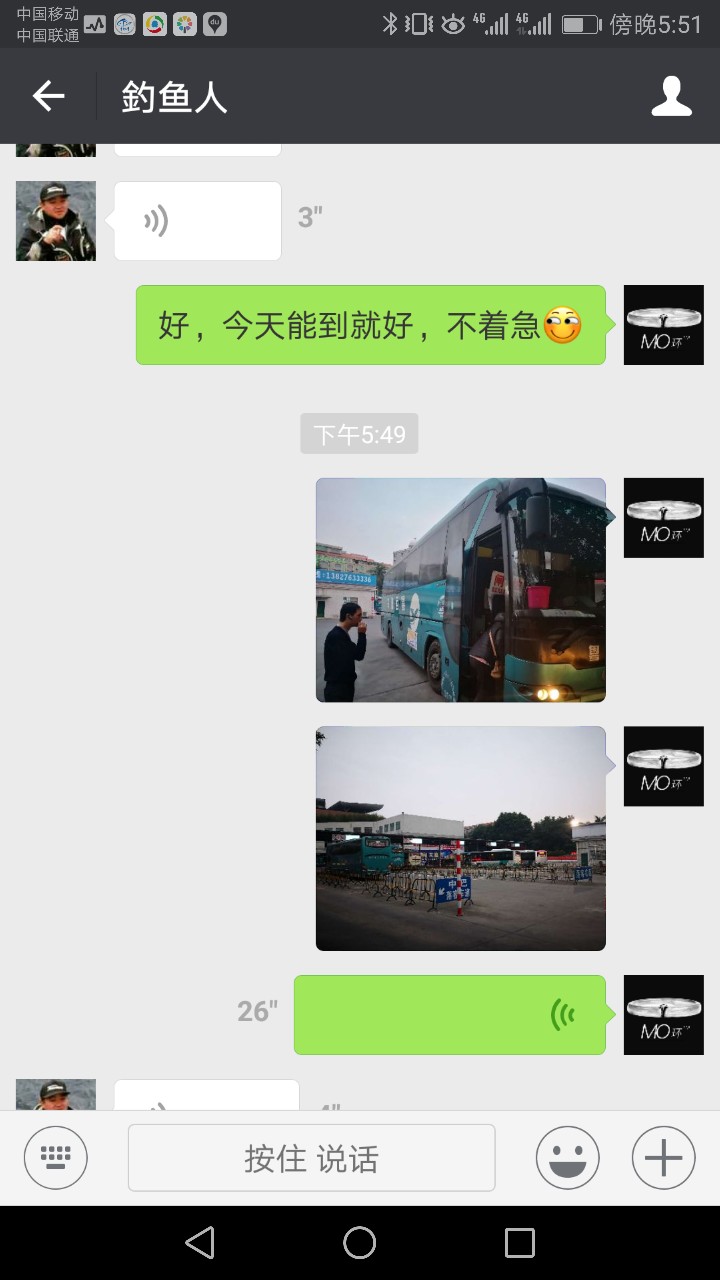
Task: Go to the system home screen
Action: click(360, 1243)
